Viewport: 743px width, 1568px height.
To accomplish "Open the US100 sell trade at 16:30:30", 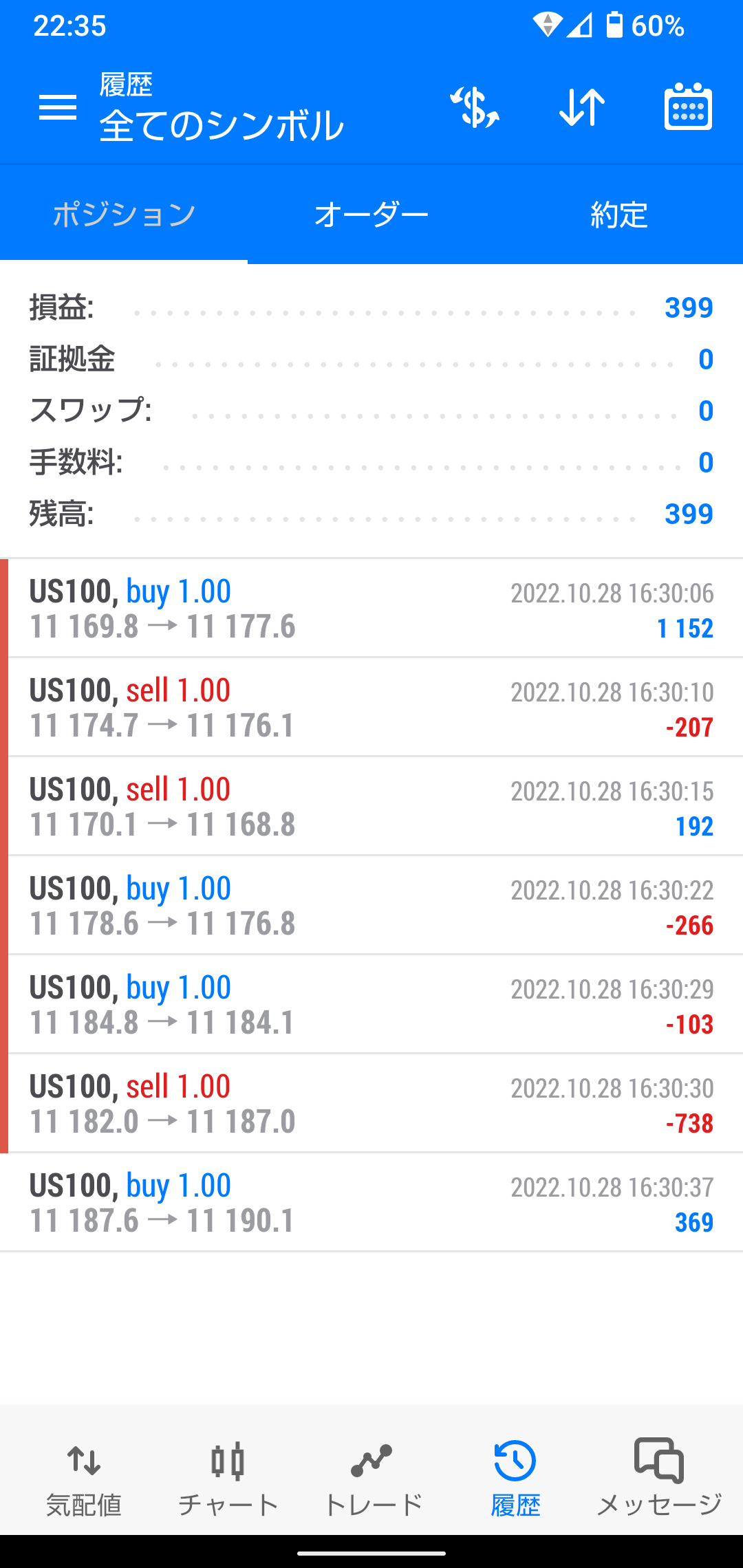I will [371, 1104].
